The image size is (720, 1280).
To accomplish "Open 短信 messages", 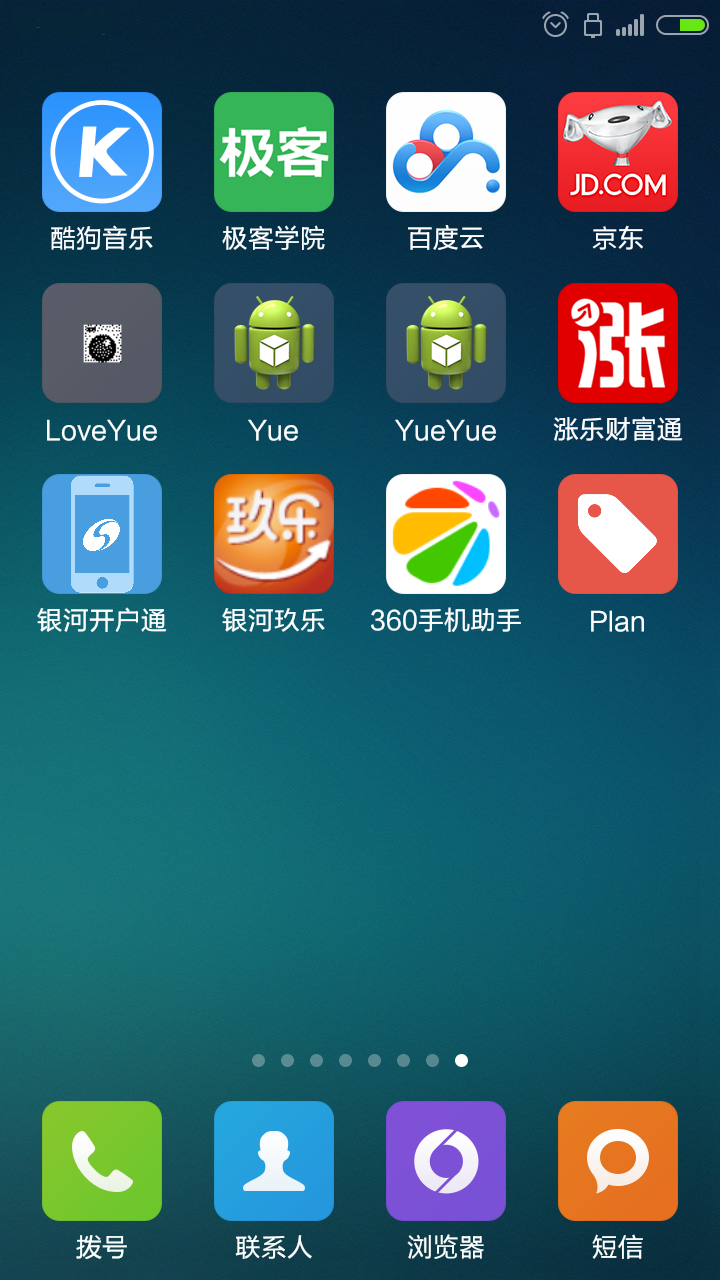I will pos(618,1161).
